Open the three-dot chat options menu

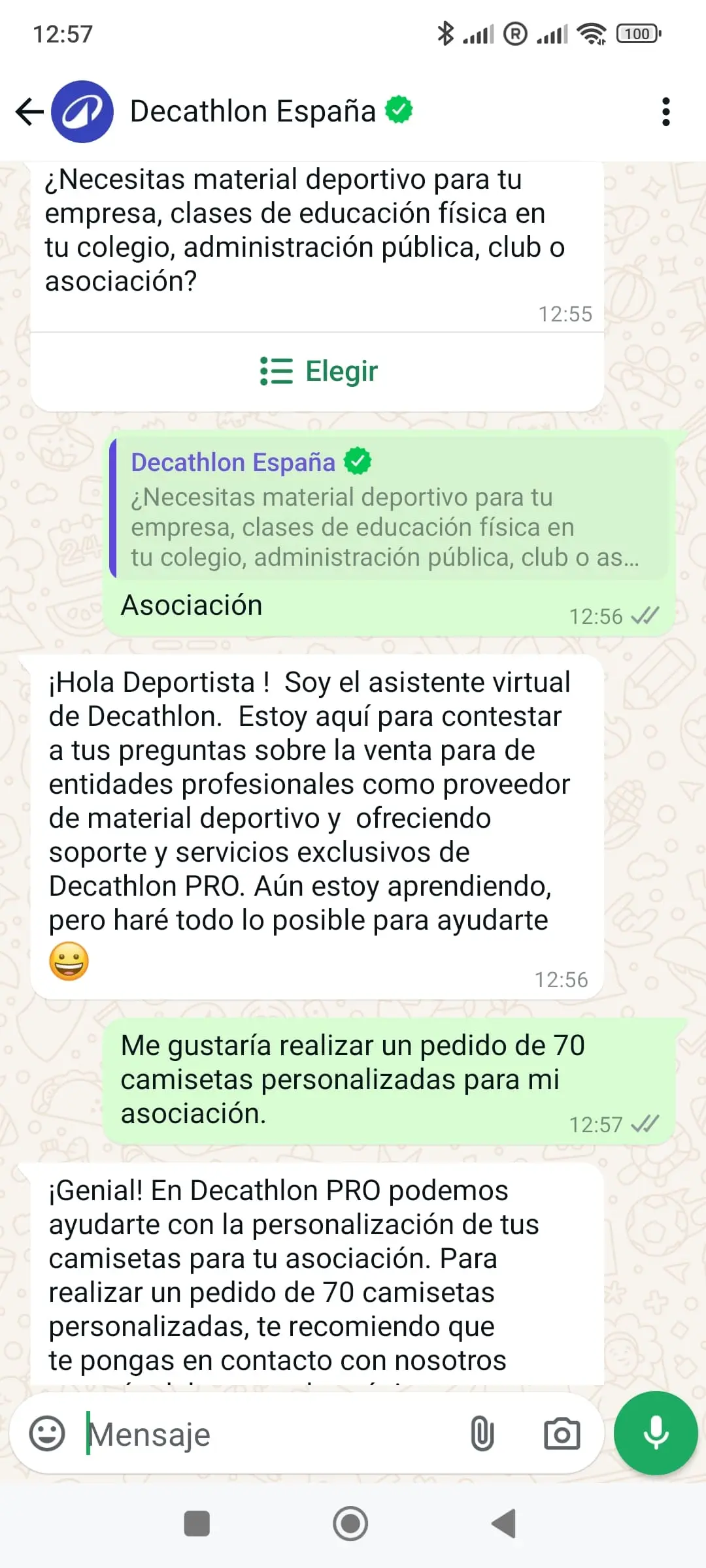(665, 111)
